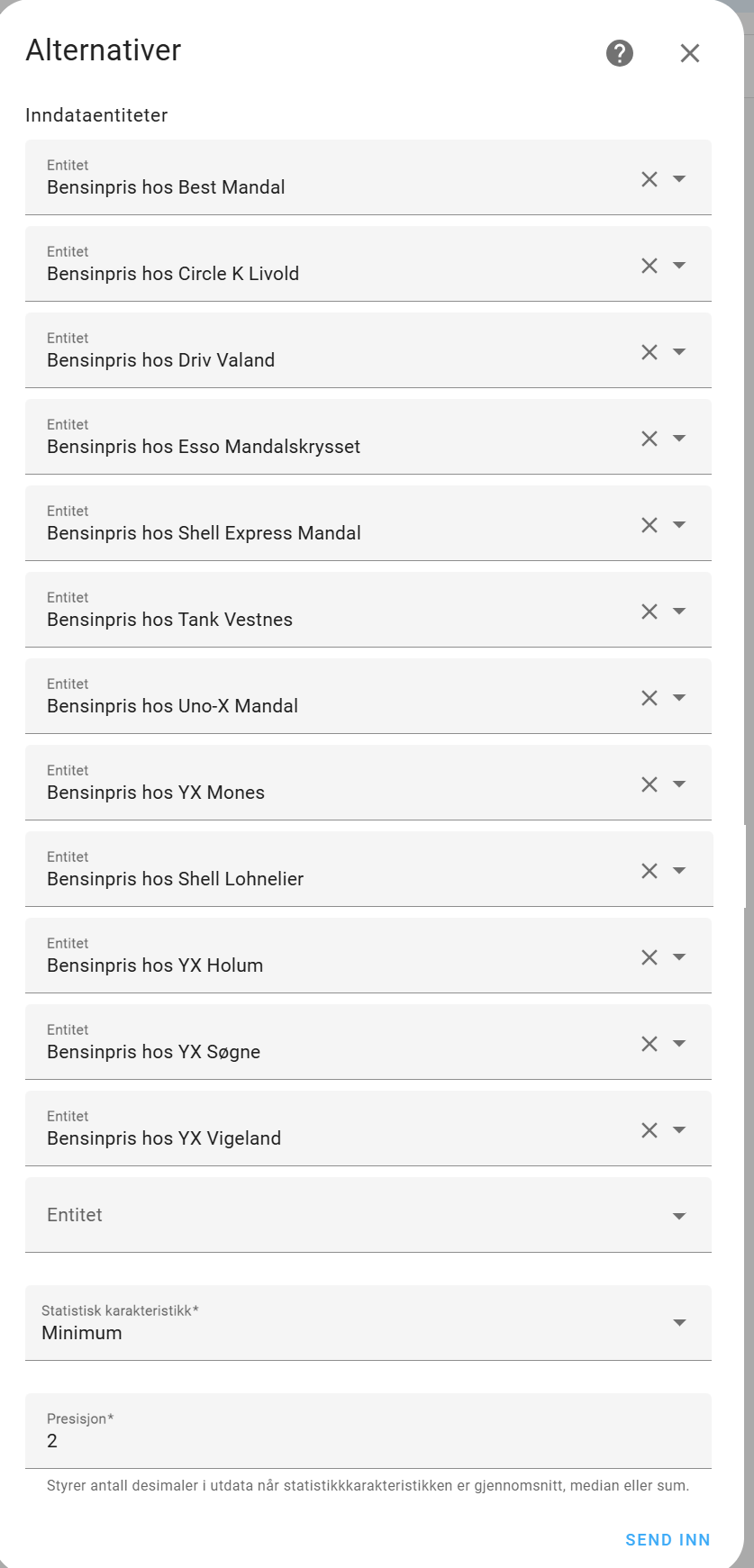This screenshot has height=1568, width=754.
Task: Edit the Presisjon field
Action: tap(360, 1439)
